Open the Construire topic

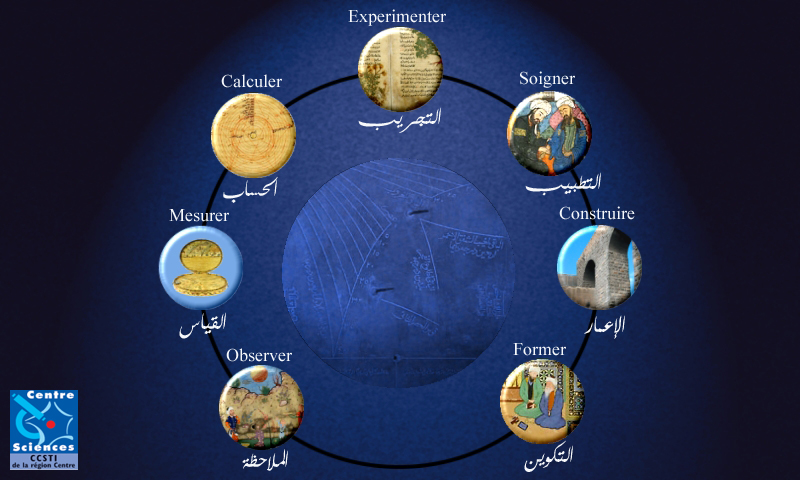pyautogui.click(x=598, y=267)
